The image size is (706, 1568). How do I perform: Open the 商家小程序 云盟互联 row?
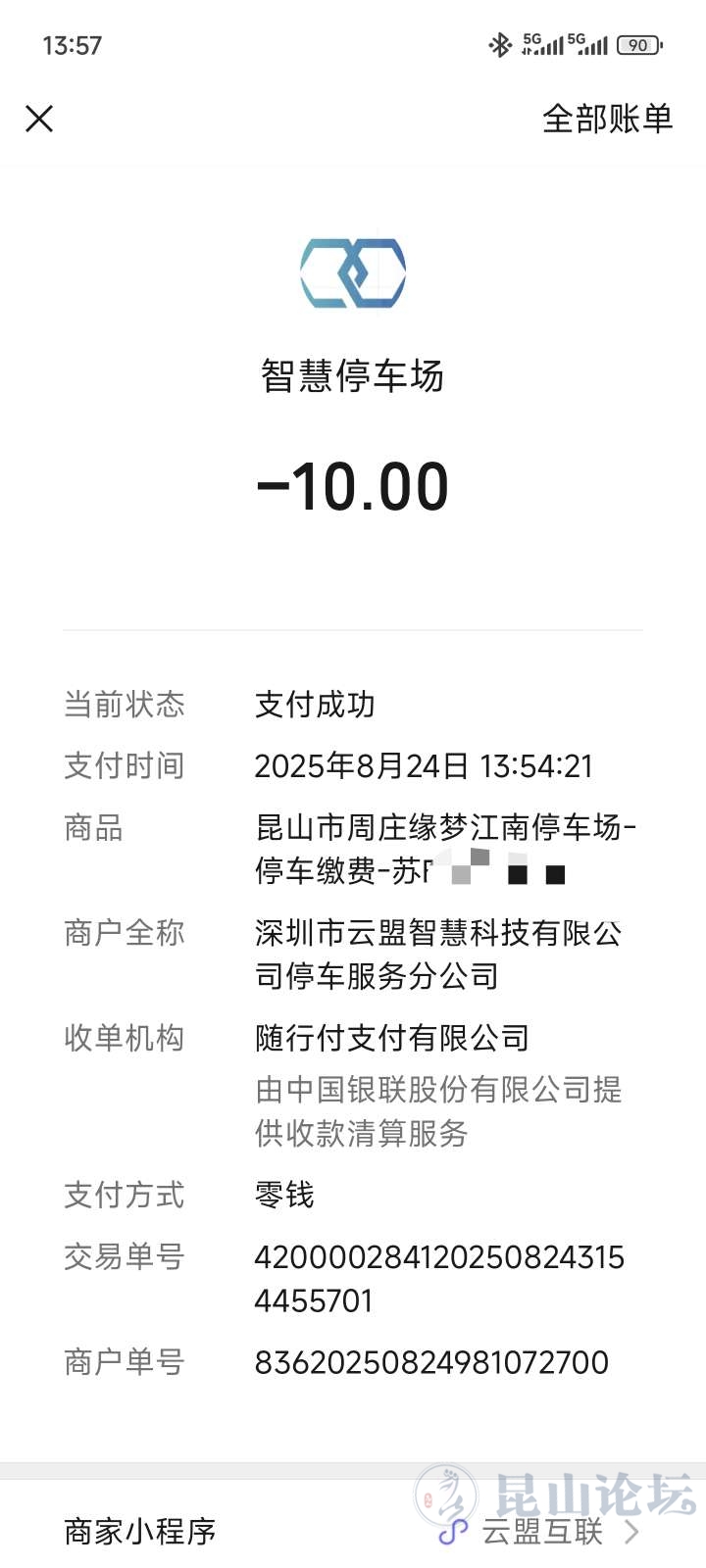[353, 1530]
